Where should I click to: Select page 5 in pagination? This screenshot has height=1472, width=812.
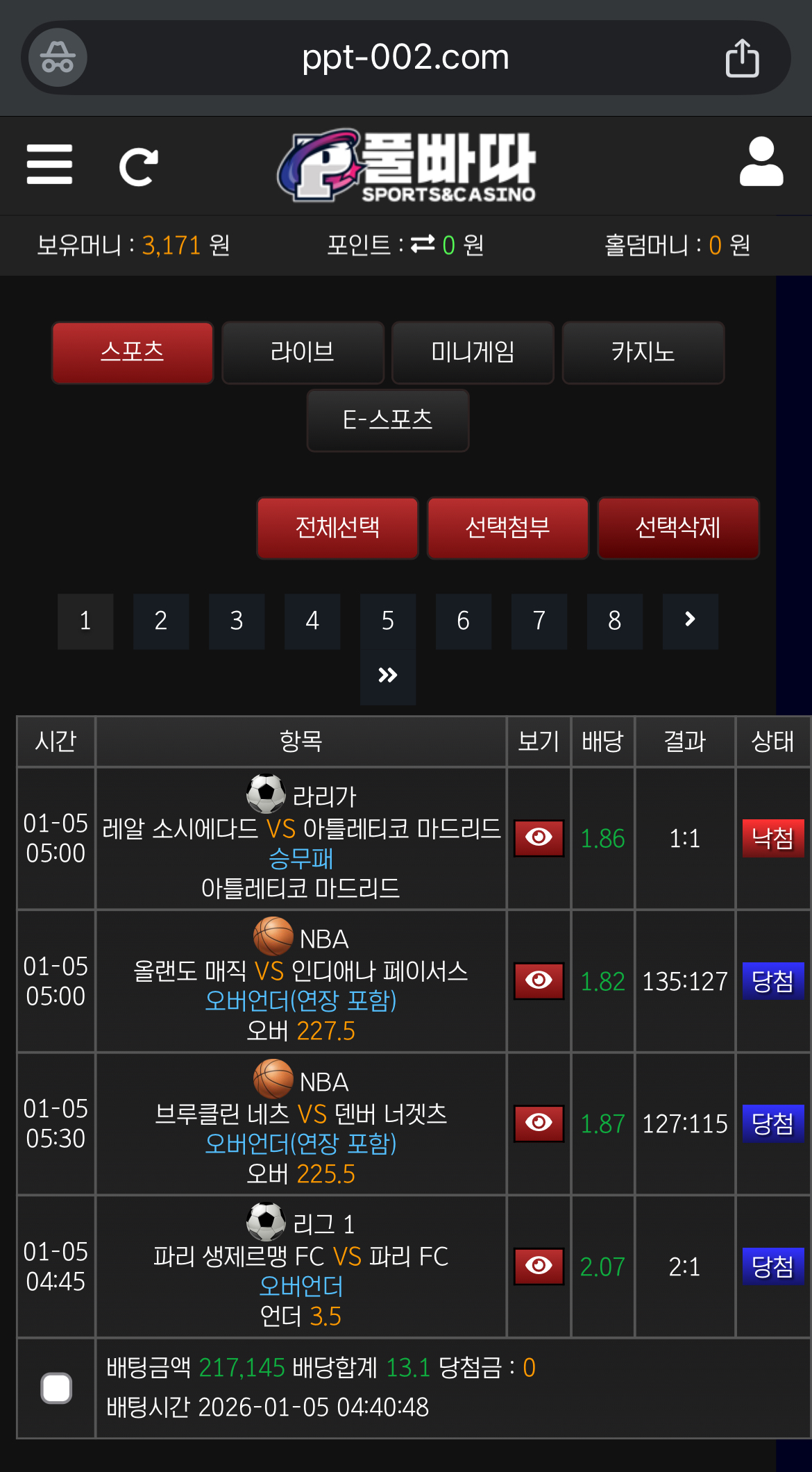(x=387, y=621)
